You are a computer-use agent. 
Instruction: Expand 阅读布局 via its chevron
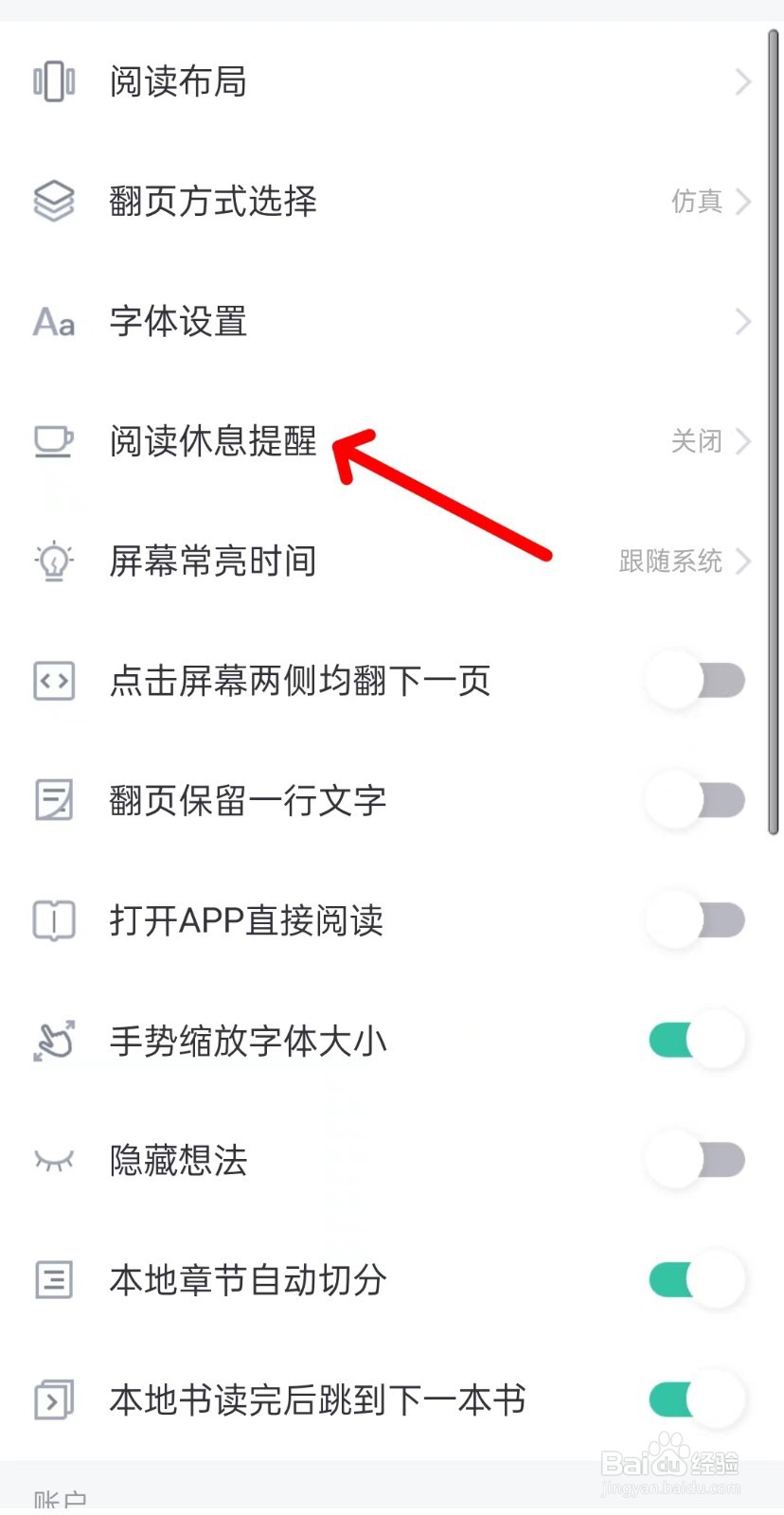coord(742,81)
